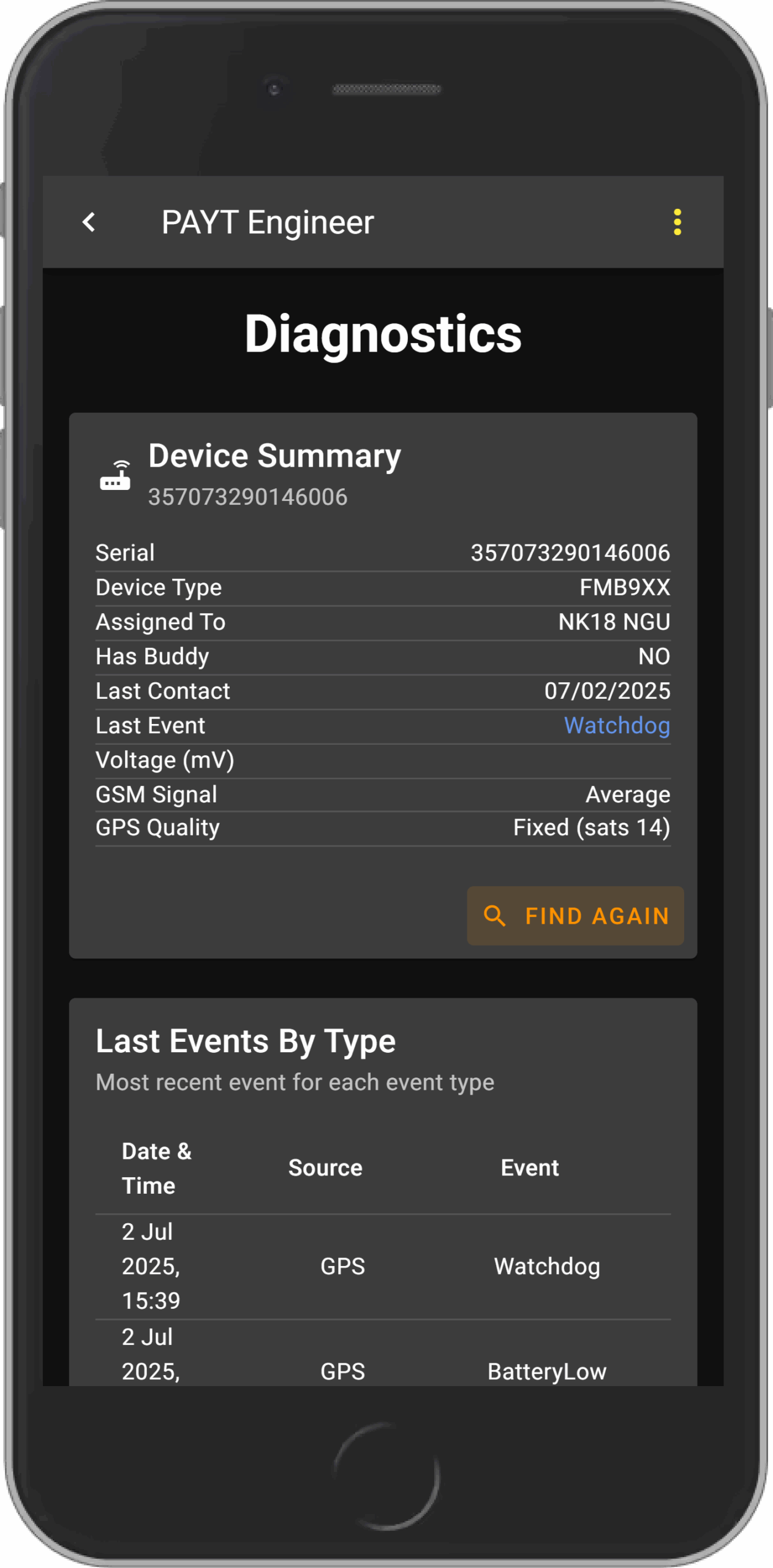Image resolution: width=773 pixels, height=1568 pixels.
Task: Go back using the header arrow
Action: (x=89, y=222)
